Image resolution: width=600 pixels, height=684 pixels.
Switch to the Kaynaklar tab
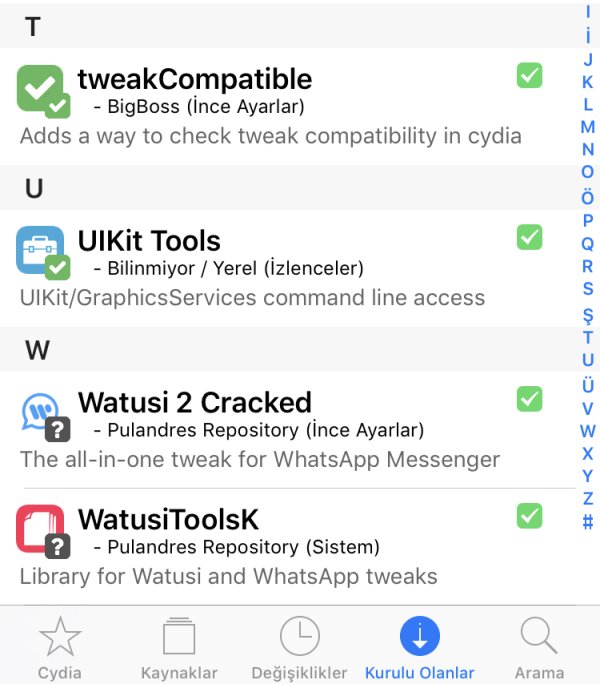(x=180, y=648)
